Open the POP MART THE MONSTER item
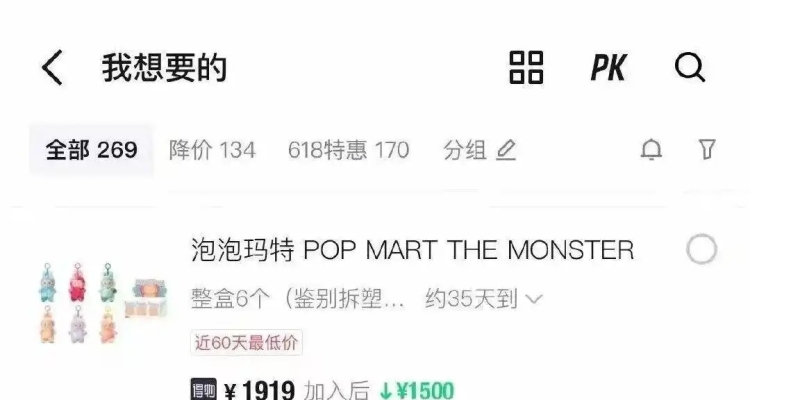800x400 pixels. pyautogui.click(x=412, y=250)
